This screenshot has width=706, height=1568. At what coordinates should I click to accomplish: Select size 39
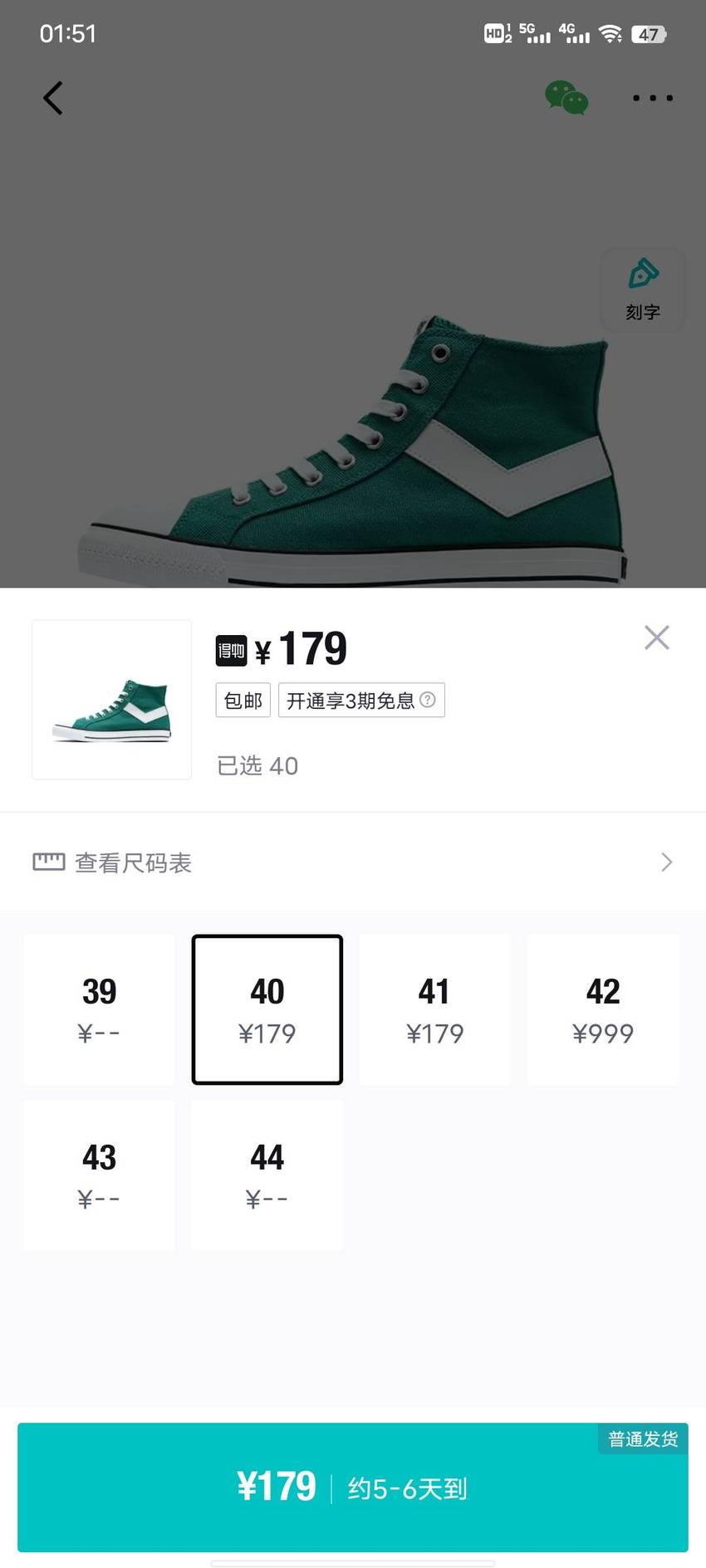[x=99, y=1009]
